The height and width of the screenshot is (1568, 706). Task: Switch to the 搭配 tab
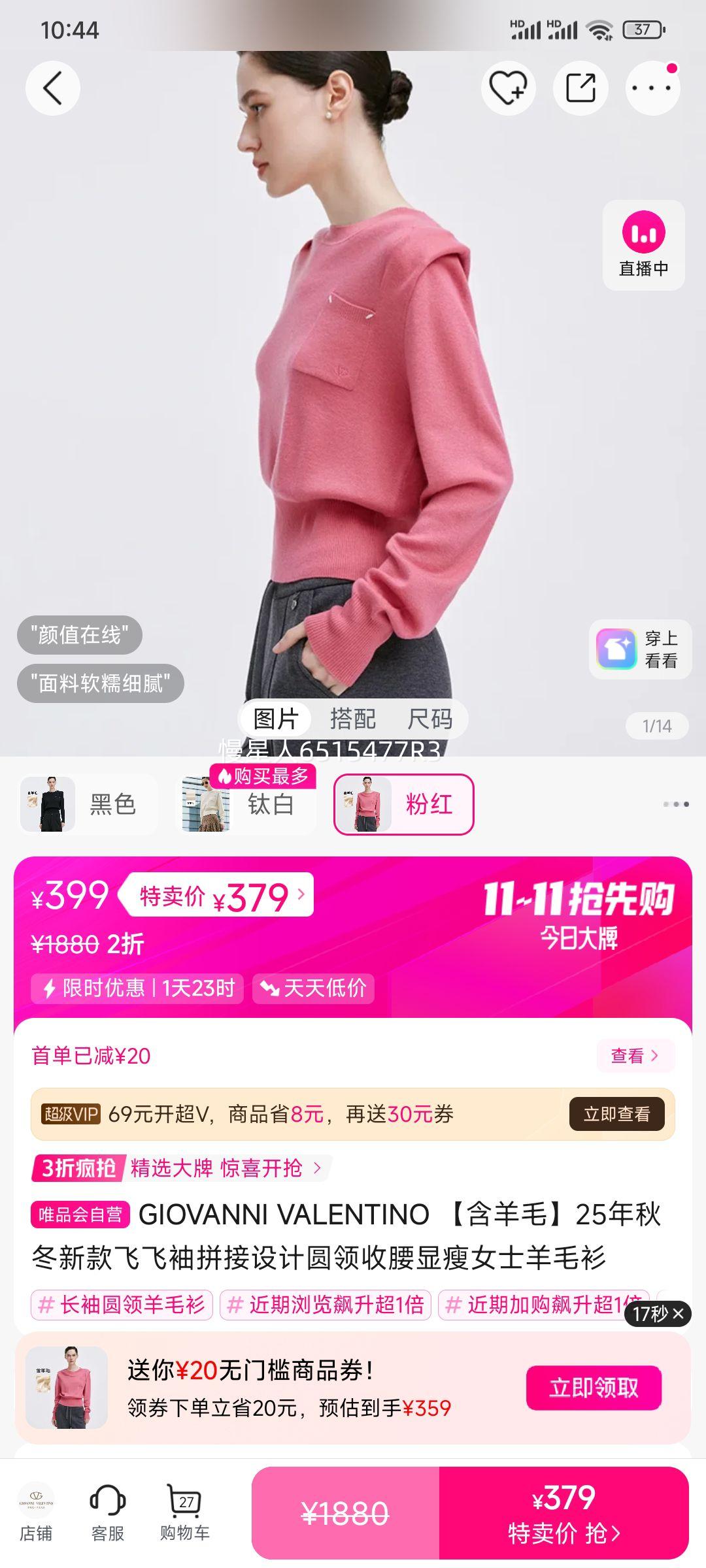tap(352, 719)
